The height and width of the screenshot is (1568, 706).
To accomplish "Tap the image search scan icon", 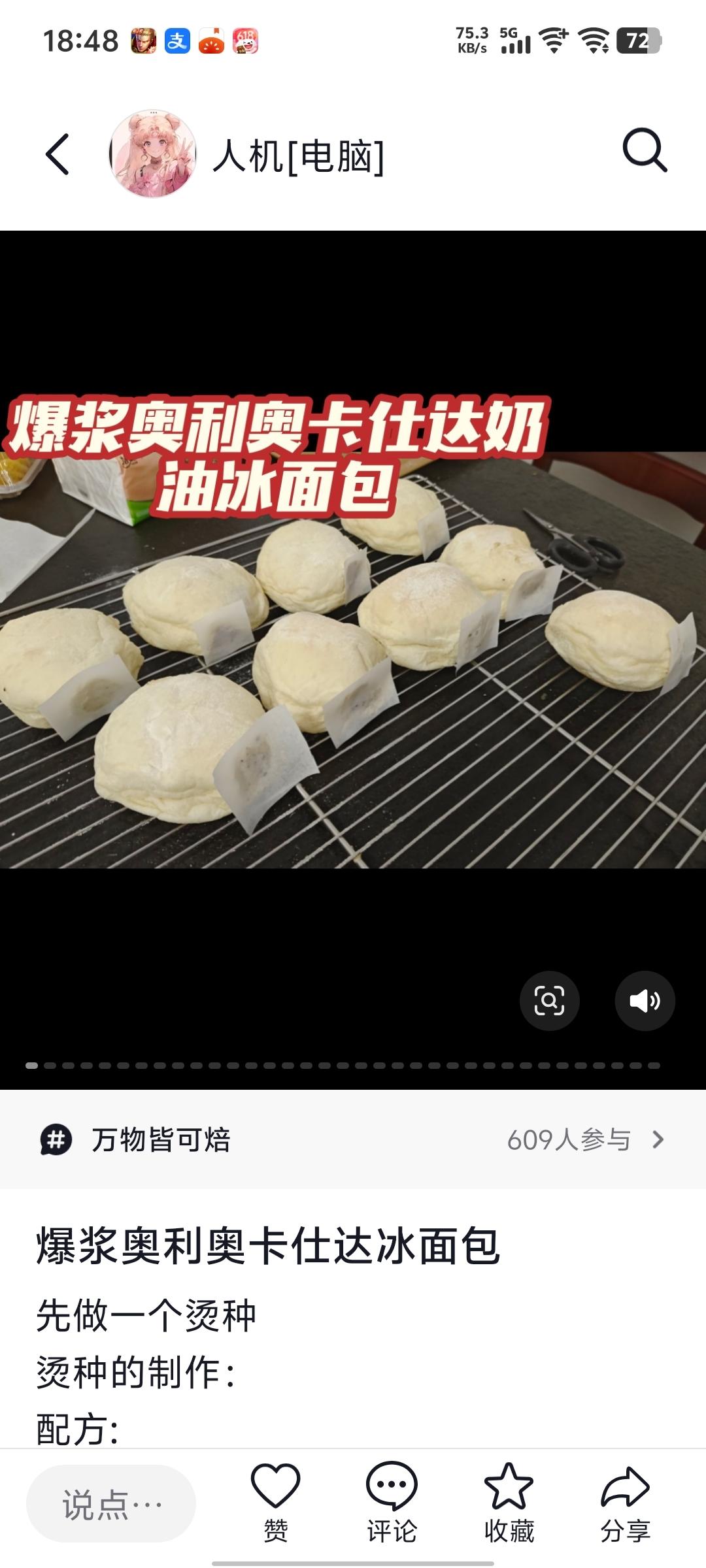I will pos(549,1000).
